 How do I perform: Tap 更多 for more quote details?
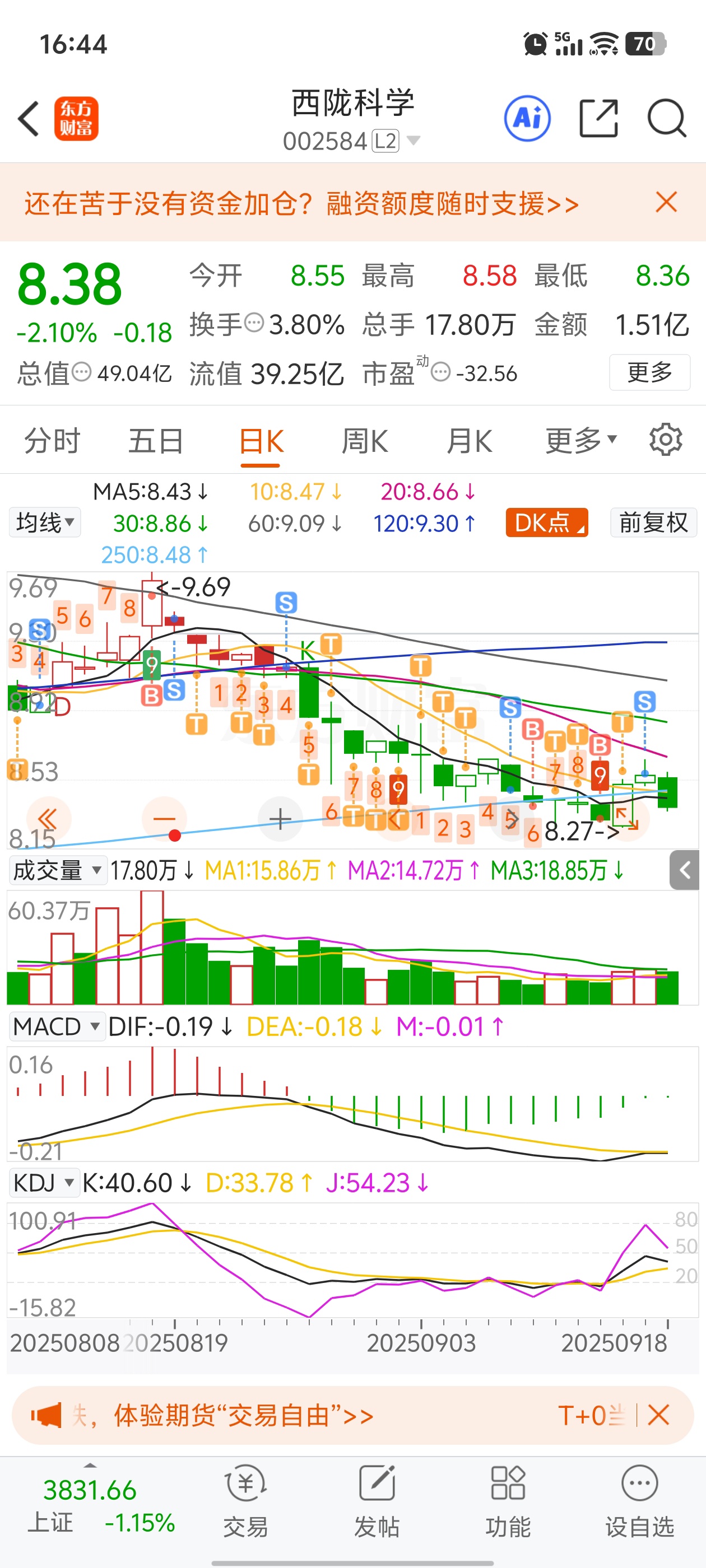649,372
